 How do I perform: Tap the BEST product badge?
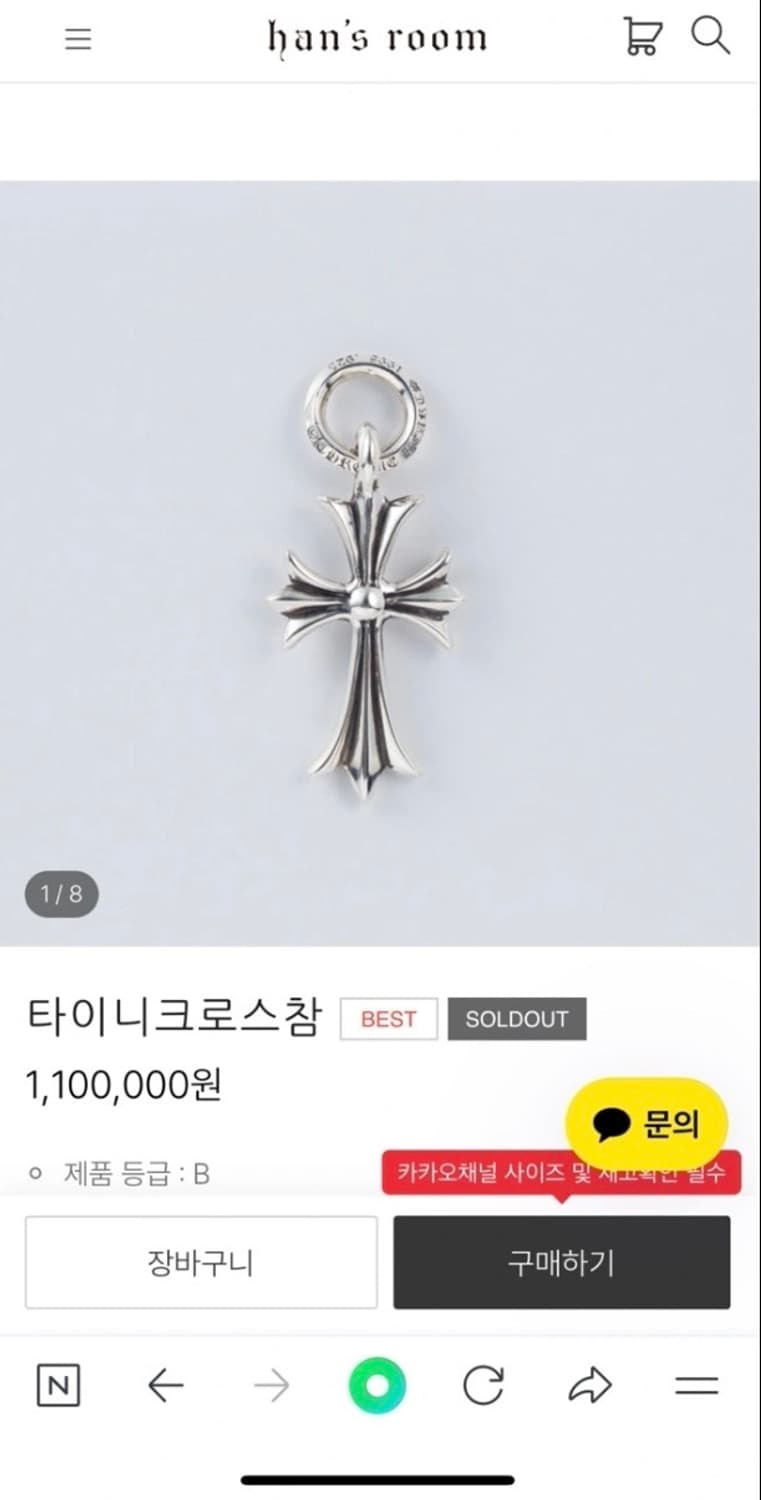click(389, 1019)
